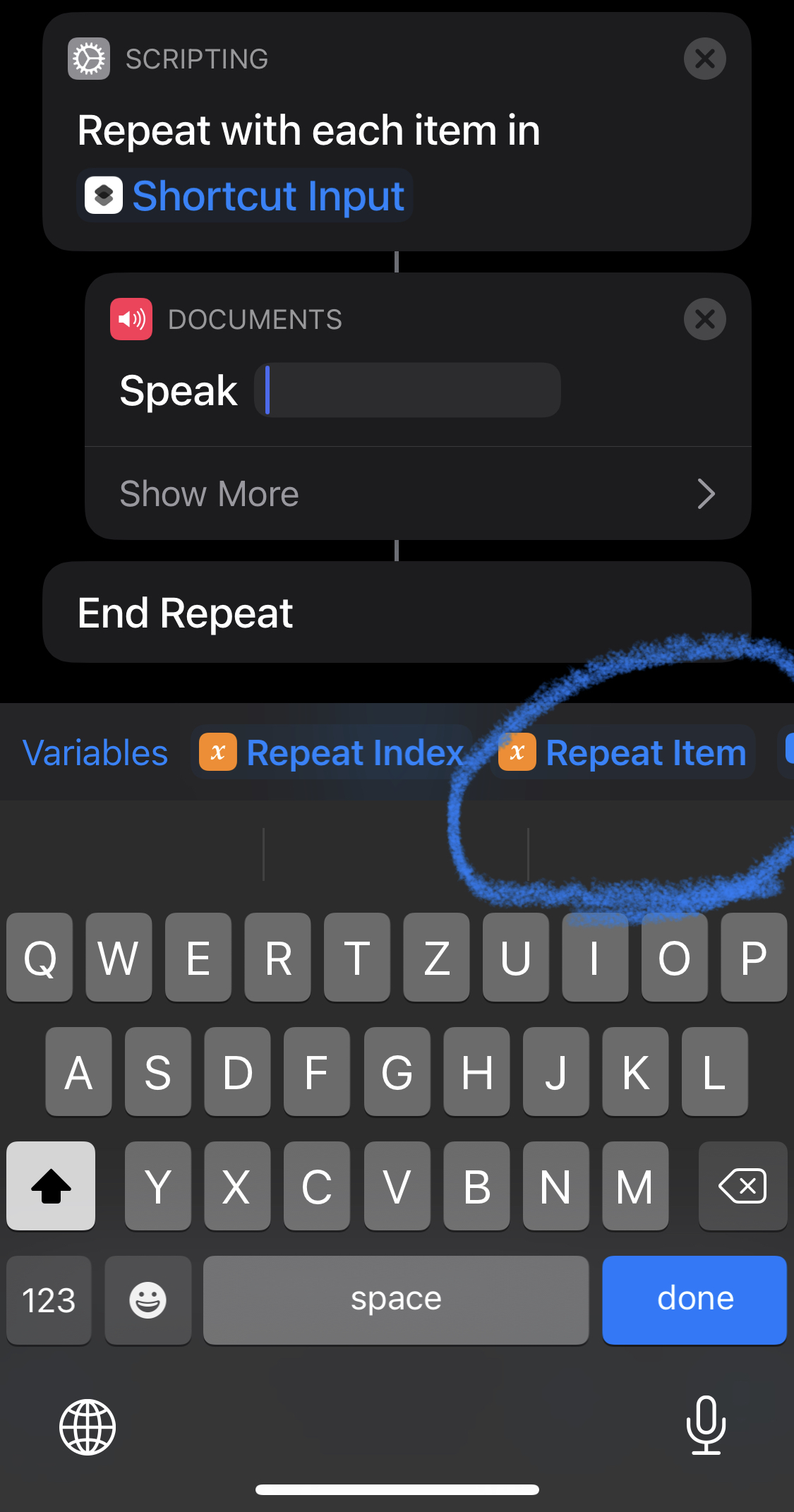Tap done on the keyboard
The height and width of the screenshot is (1512, 794).
pyautogui.click(x=694, y=1300)
